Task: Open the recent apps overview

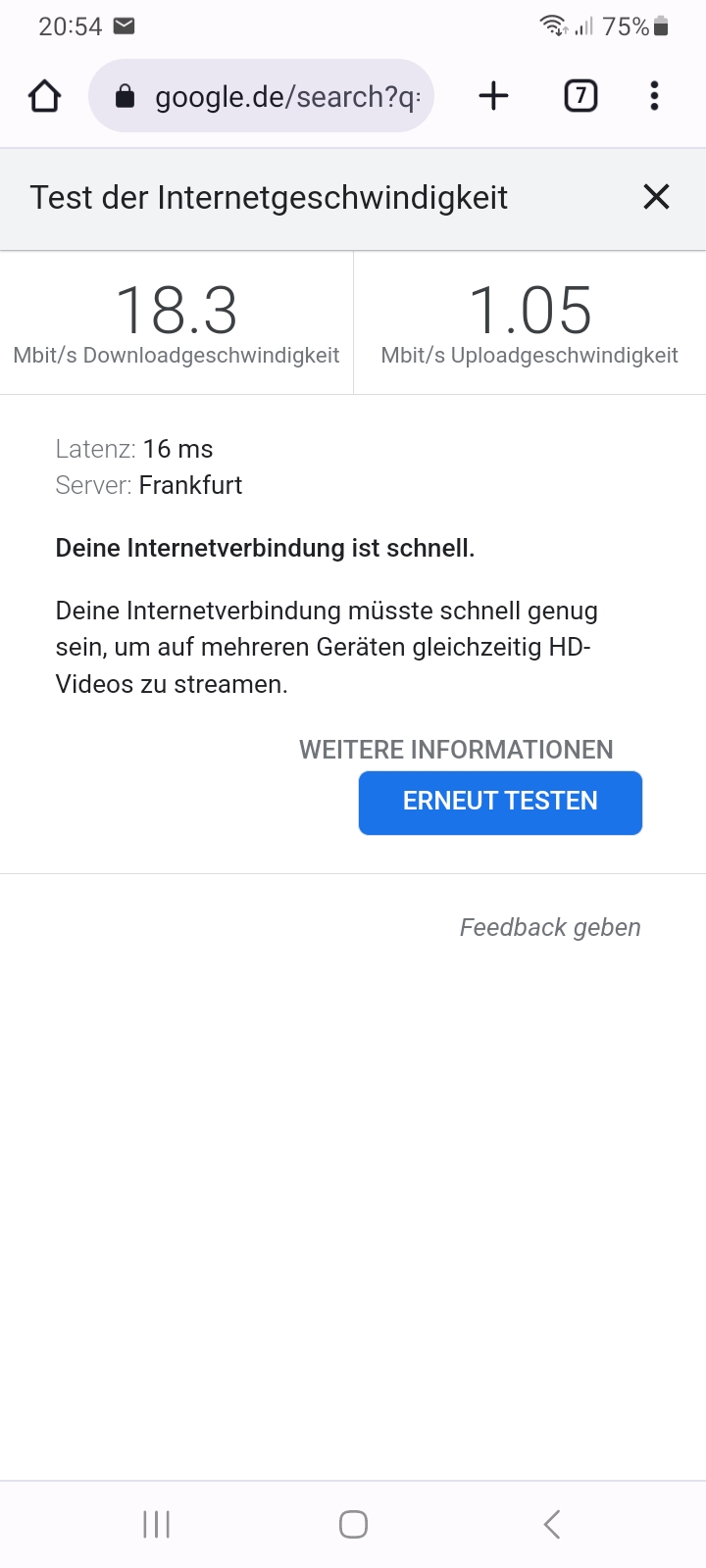Action: (156, 1524)
